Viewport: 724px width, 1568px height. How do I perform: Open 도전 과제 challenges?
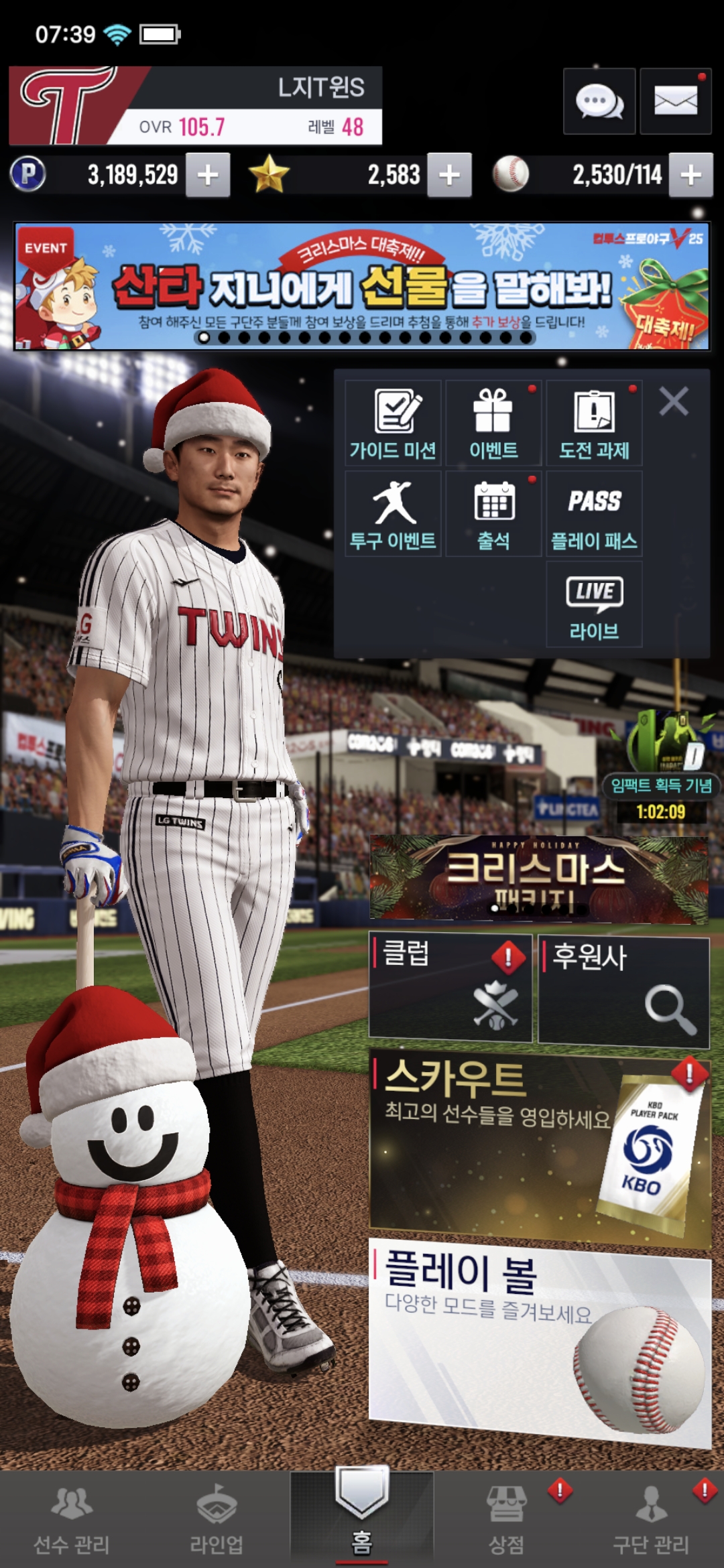click(x=594, y=423)
